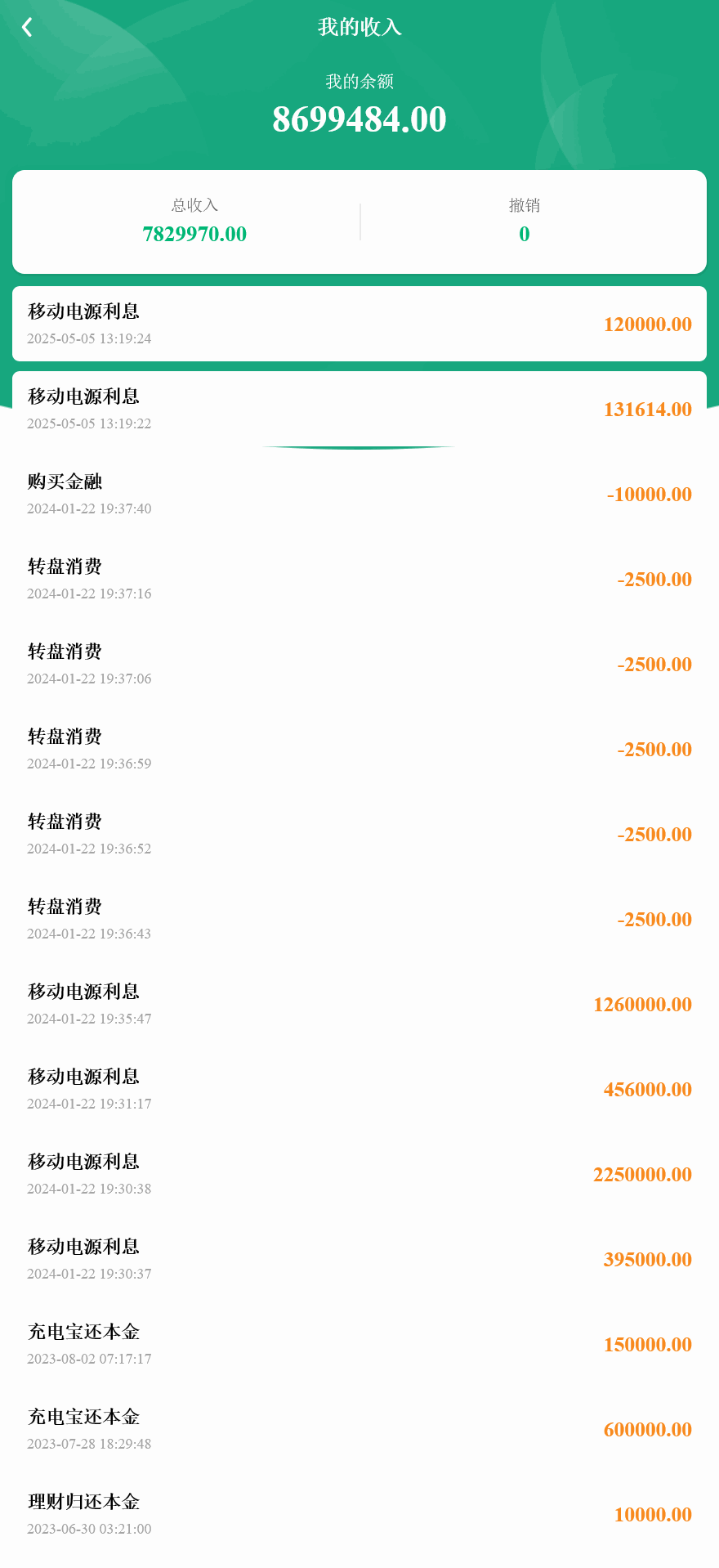Open the 理财归还本金 10000.00 entry
Image resolution: width=719 pixels, height=1568 pixels.
coord(359,1514)
